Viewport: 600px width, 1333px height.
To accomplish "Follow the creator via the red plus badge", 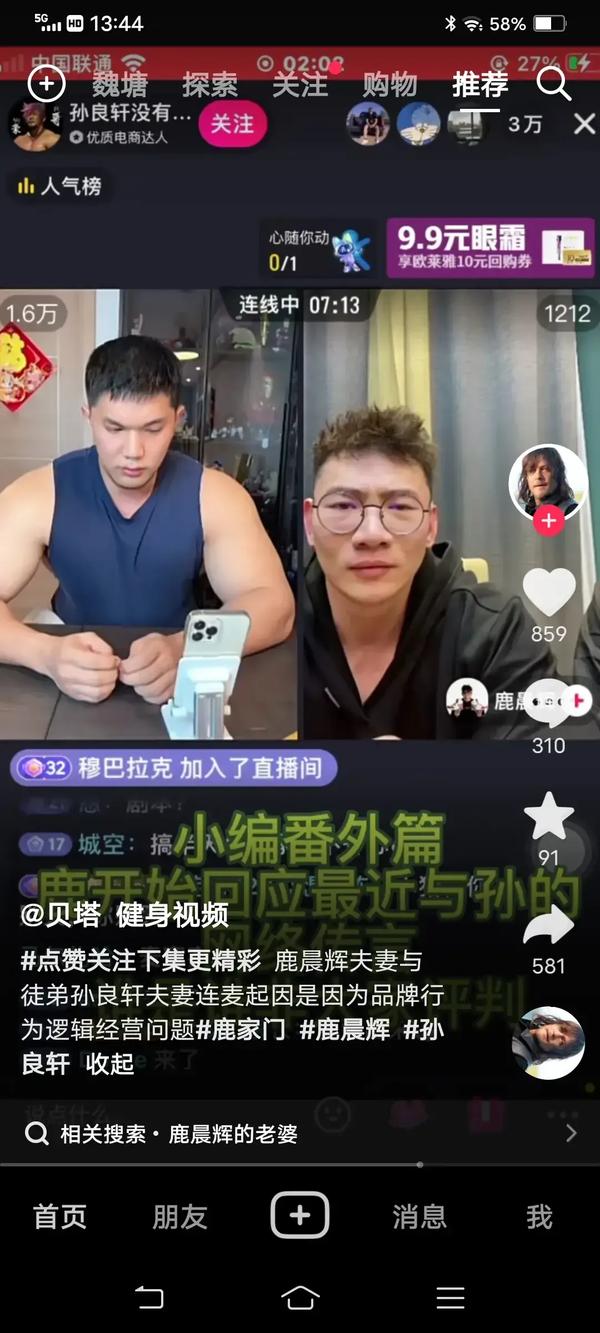I will coord(548,521).
